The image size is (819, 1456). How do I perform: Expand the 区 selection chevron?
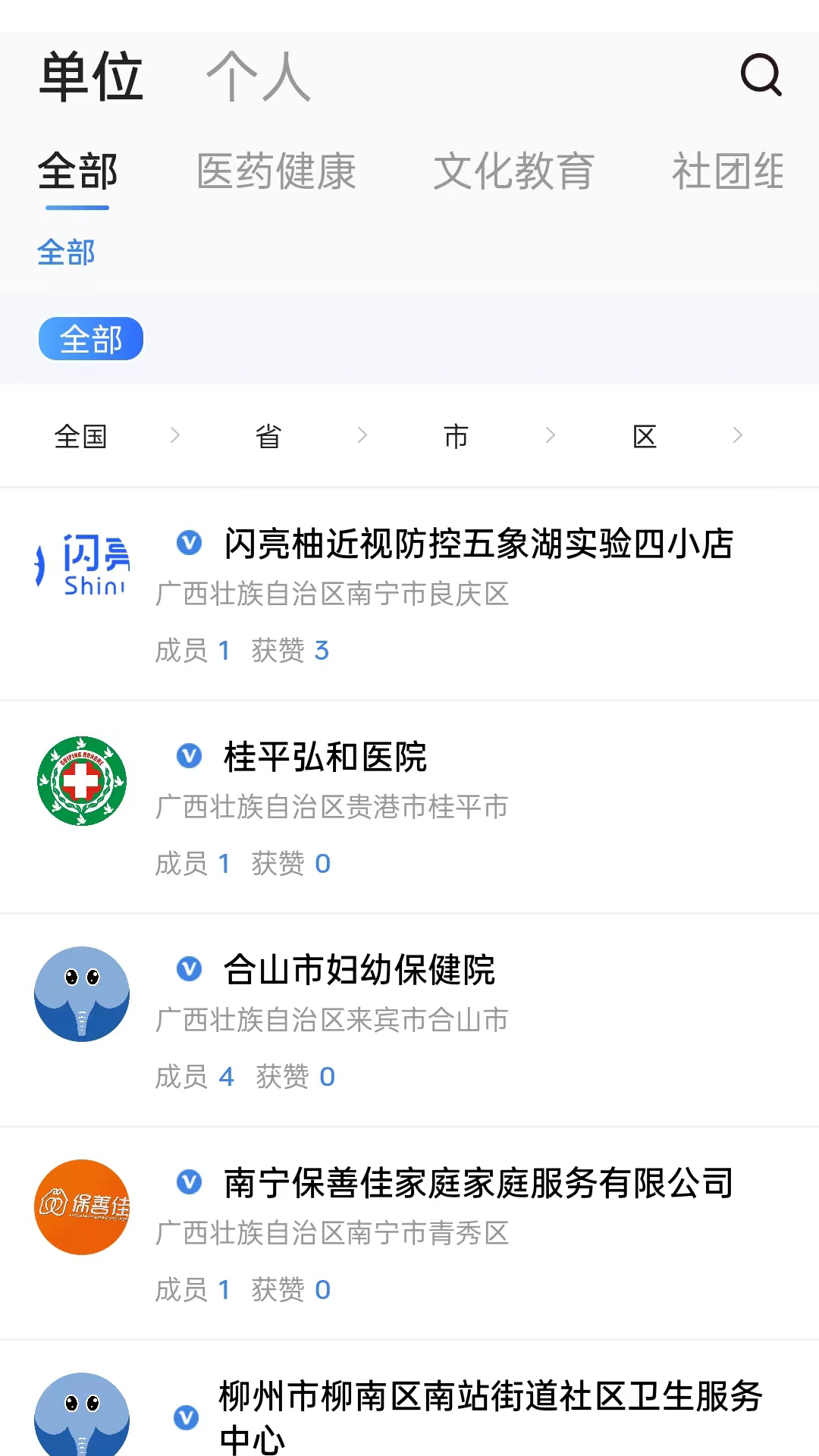[x=737, y=435]
